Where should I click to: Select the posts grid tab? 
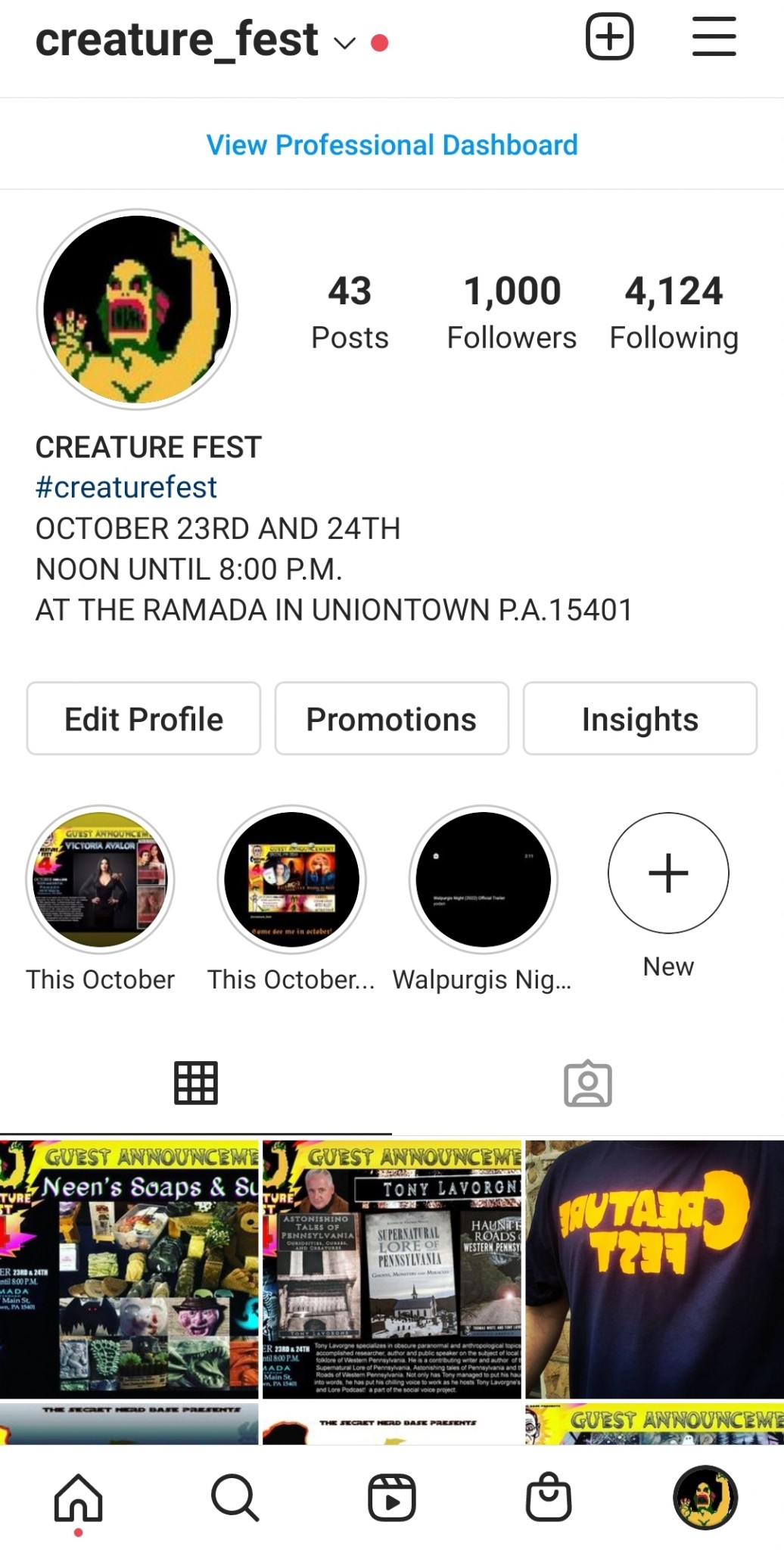pyautogui.click(x=196, y=1084)
